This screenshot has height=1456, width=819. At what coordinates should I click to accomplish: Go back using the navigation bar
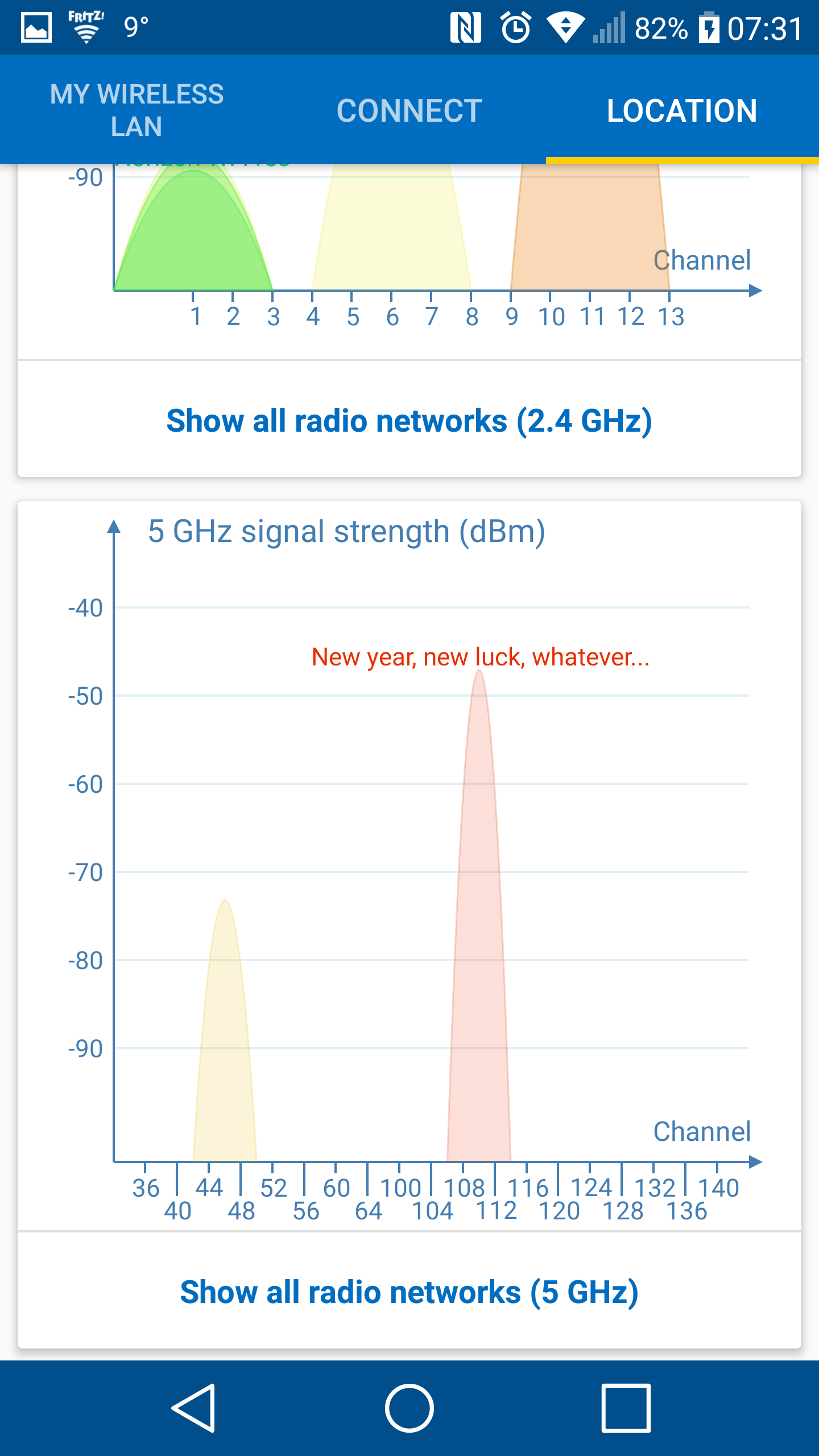[193, 1408]
